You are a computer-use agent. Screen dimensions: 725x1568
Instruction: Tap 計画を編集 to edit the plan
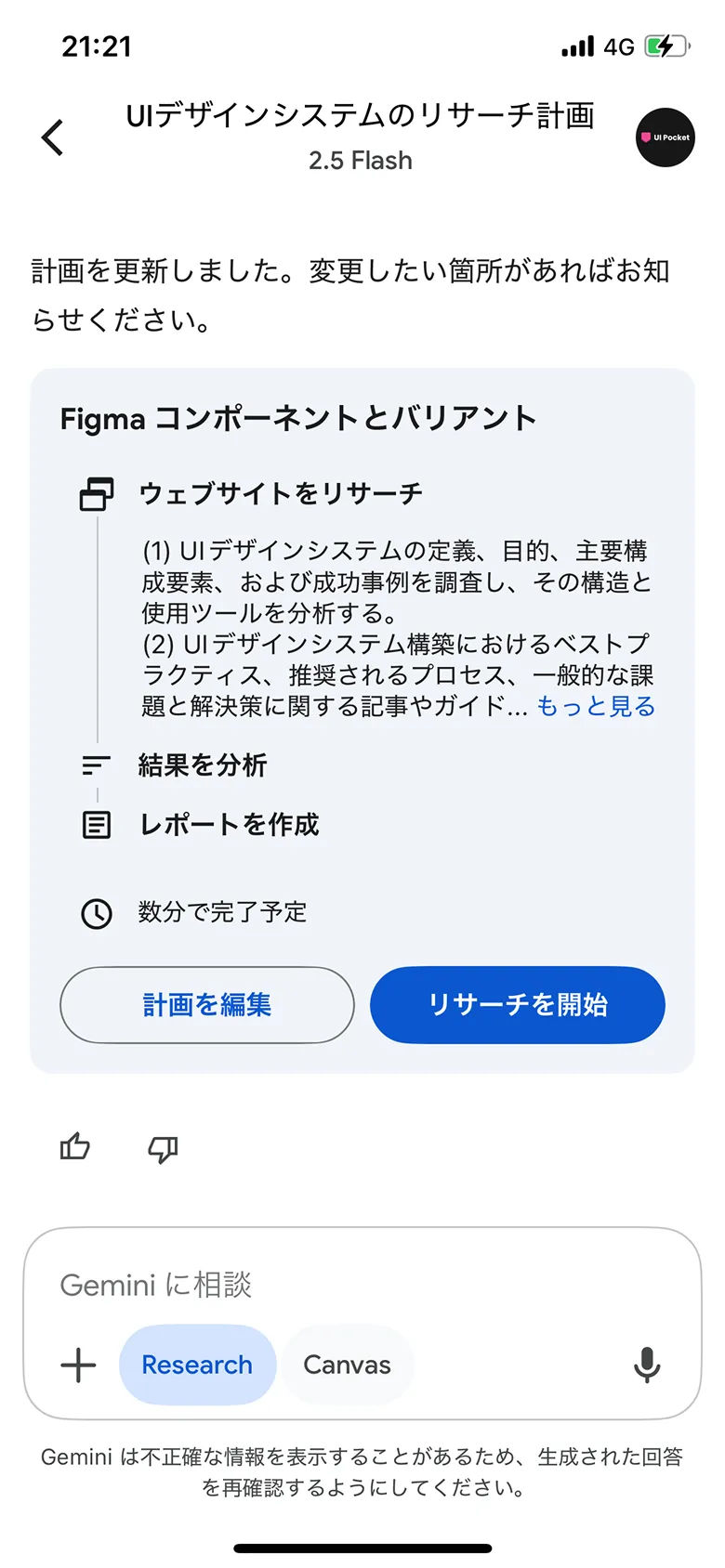(207, 1004)
